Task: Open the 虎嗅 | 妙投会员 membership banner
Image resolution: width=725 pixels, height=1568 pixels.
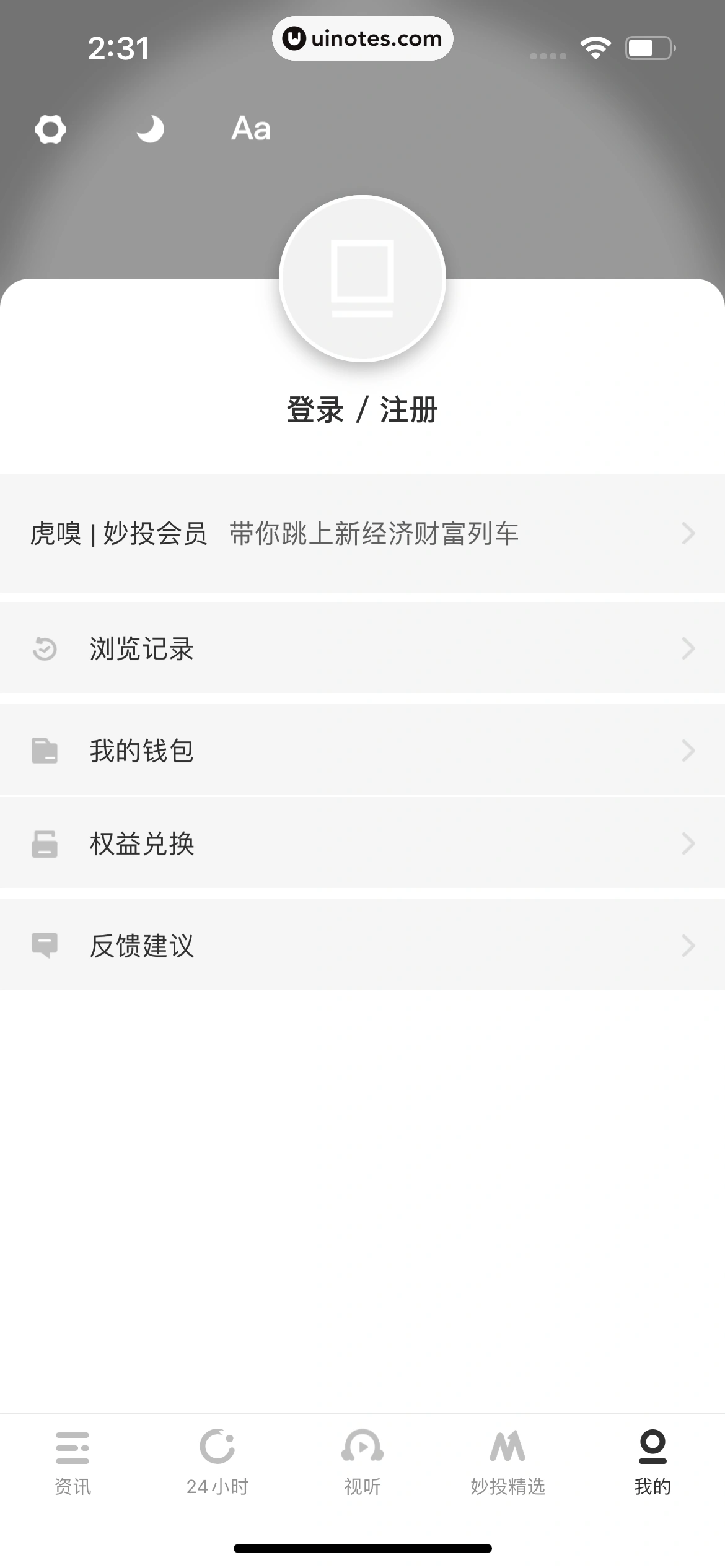Action: pyautogui.click(x=362, y=533)
